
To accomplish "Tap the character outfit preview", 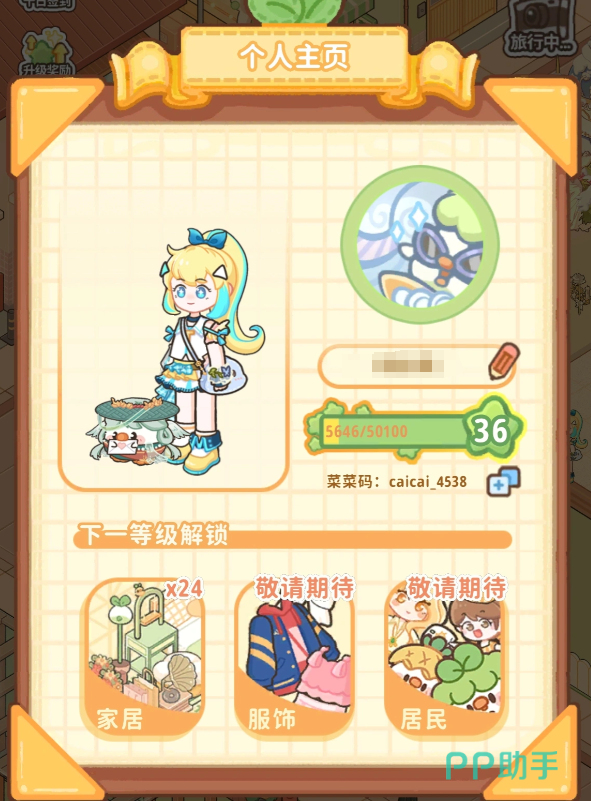I will coord(174,352).
